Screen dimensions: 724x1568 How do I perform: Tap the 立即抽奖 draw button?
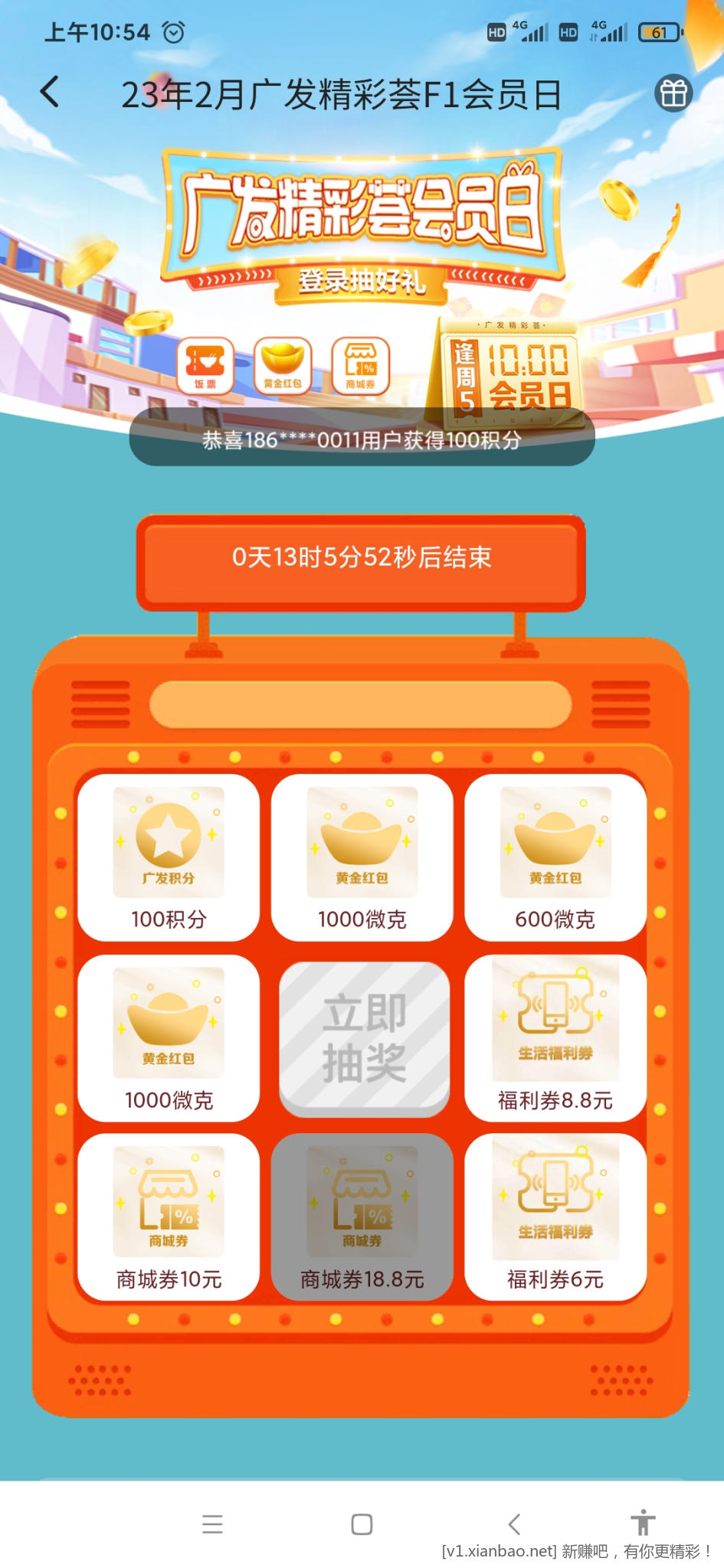click(363, 1037)
